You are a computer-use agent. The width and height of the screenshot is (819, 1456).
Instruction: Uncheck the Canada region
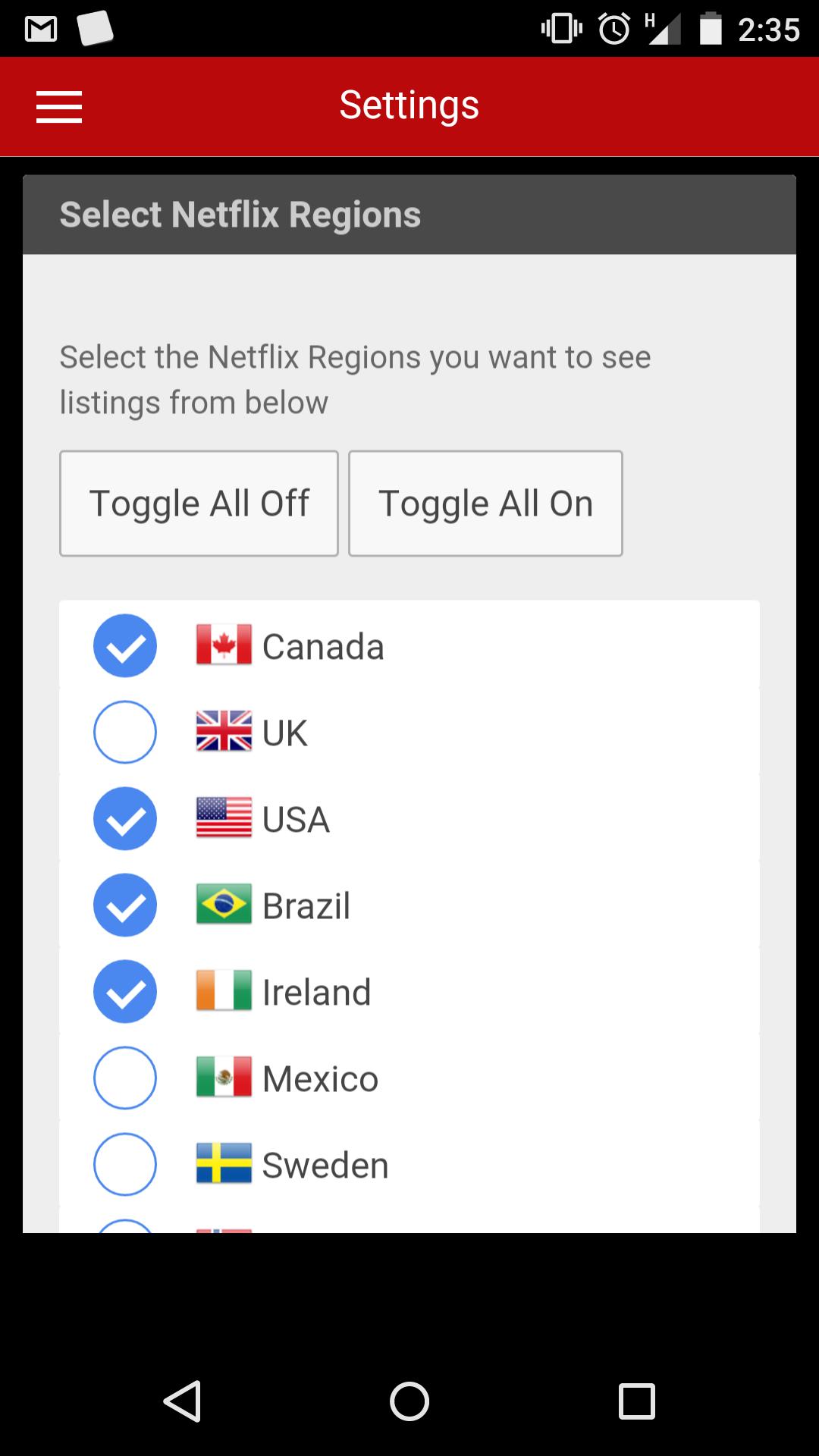coord(124,645)
